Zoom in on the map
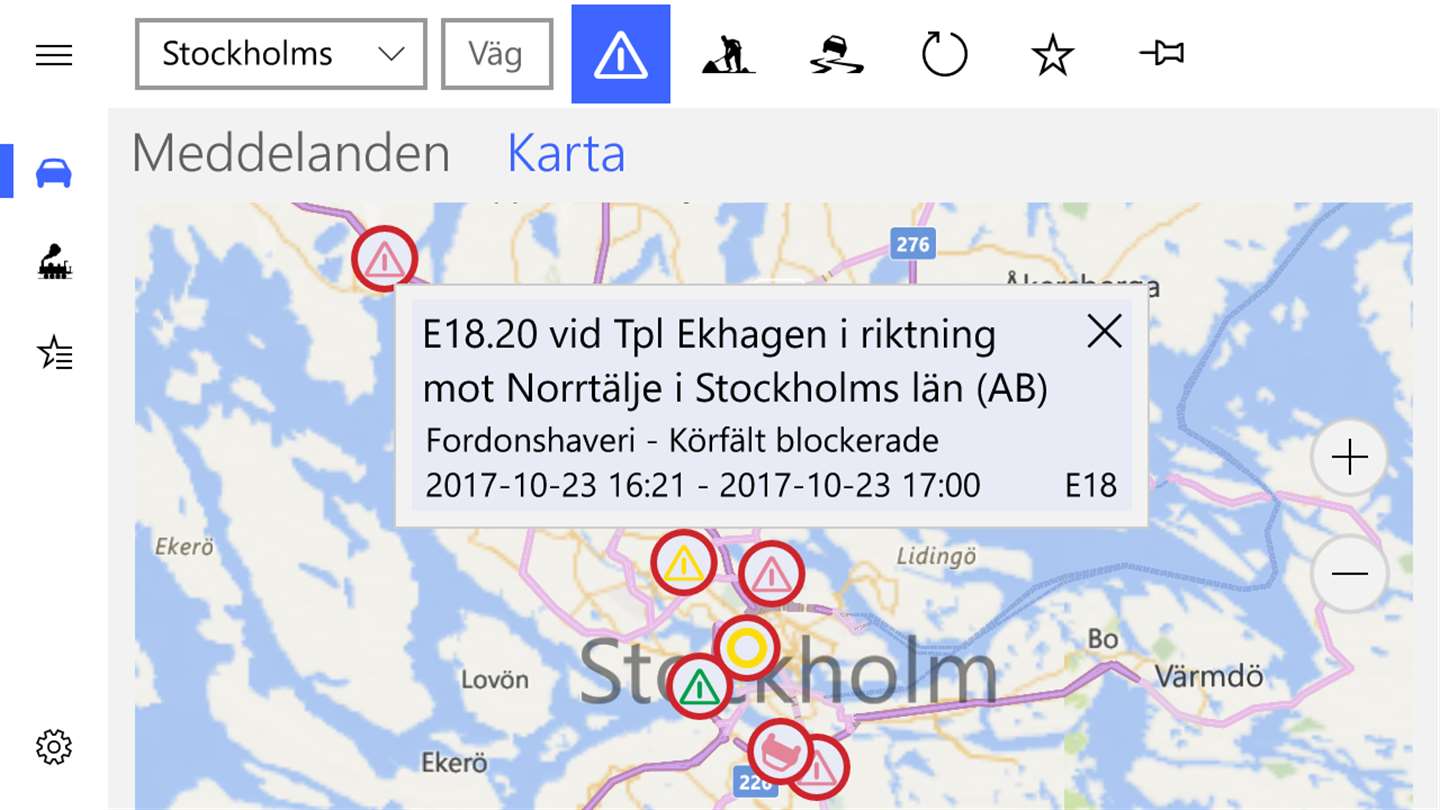This screenshot has width=1440, height=810. click(1349, 458)
